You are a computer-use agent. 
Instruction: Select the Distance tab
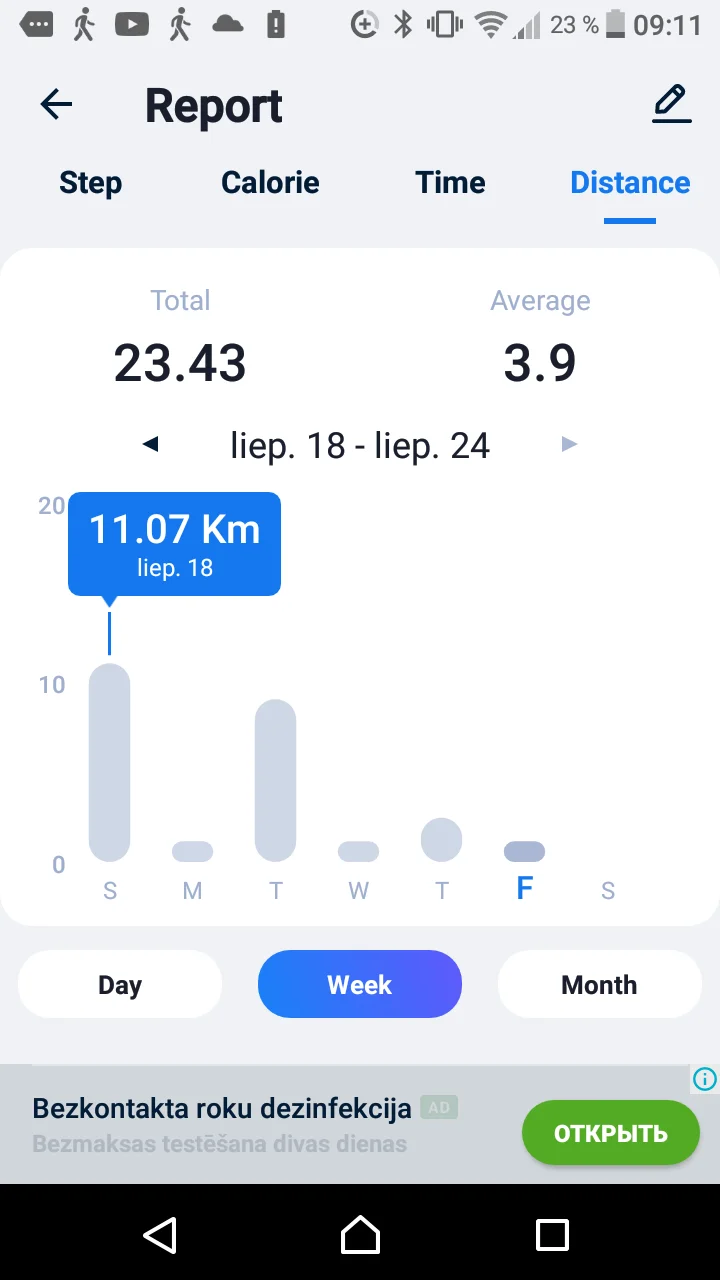click(x=630, y=183)
